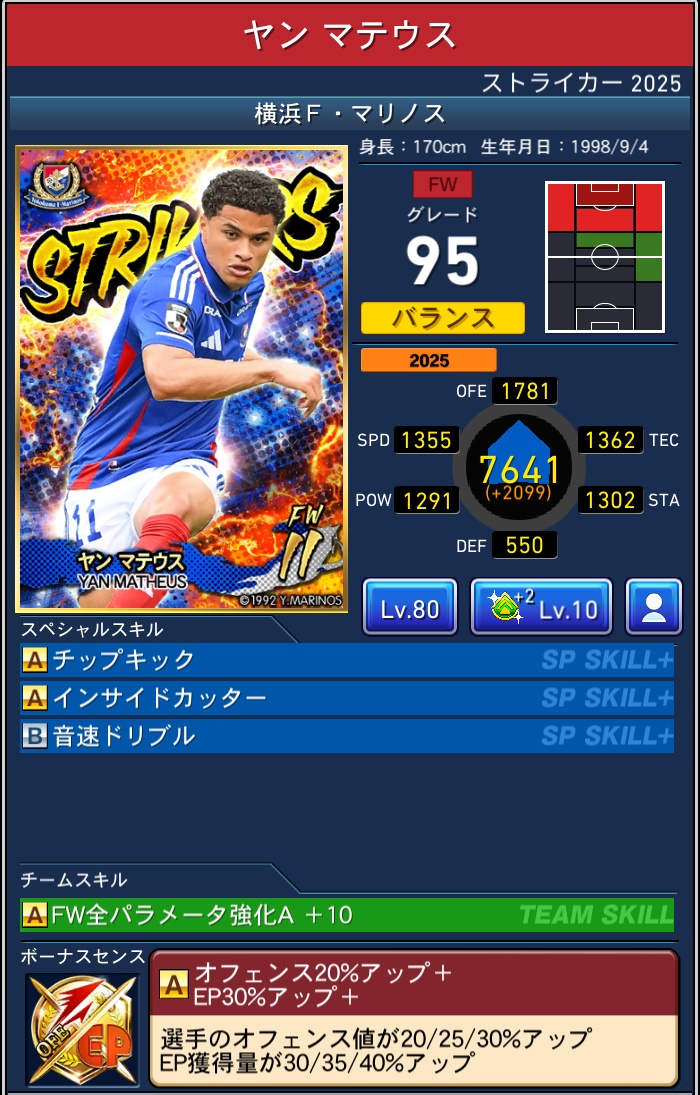Open the インサイドカッター special skill row
This screenshot has width=700, height=1095.
click(347, 698)
